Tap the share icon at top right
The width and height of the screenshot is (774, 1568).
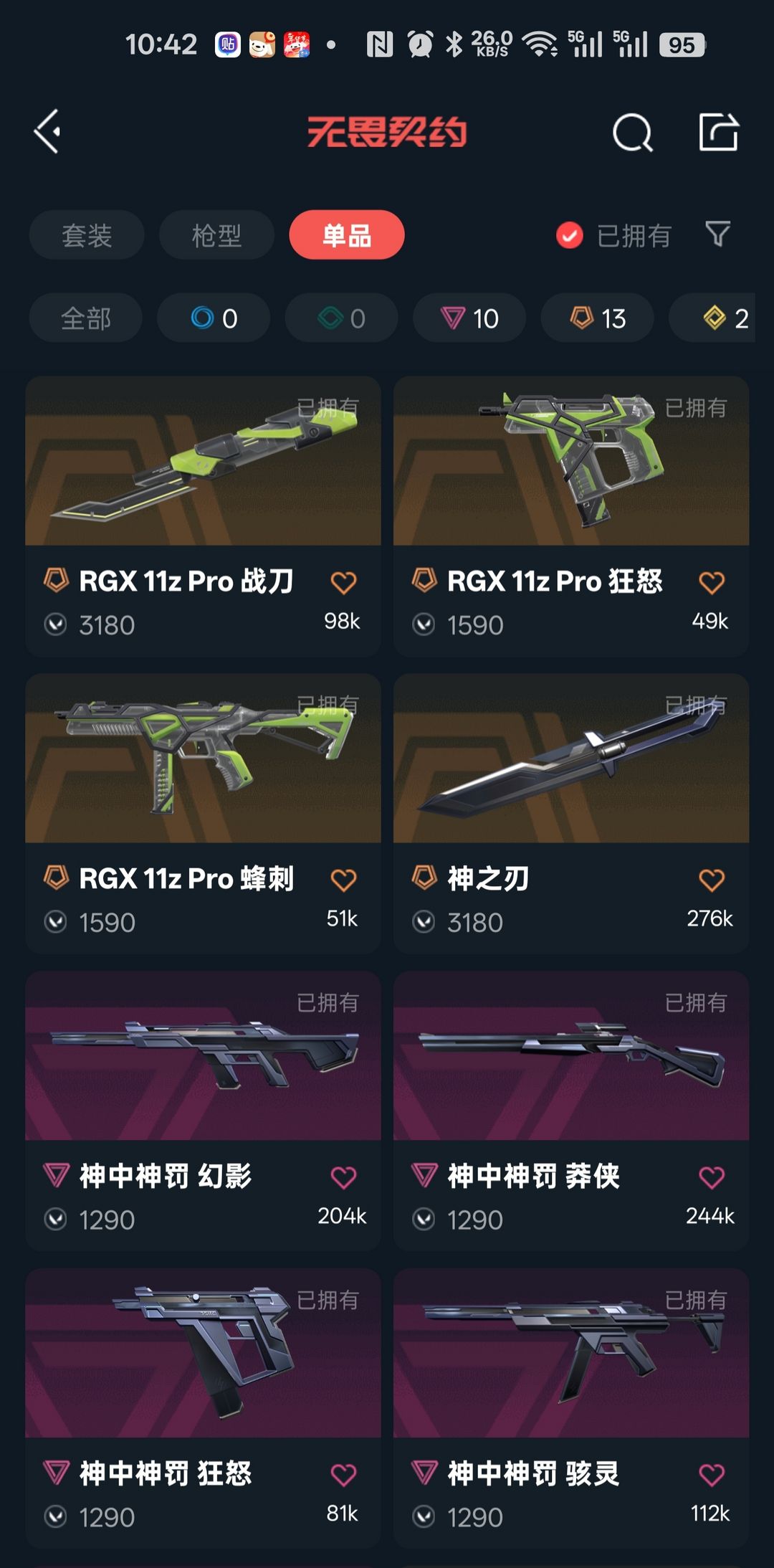[x=718, y=132]
